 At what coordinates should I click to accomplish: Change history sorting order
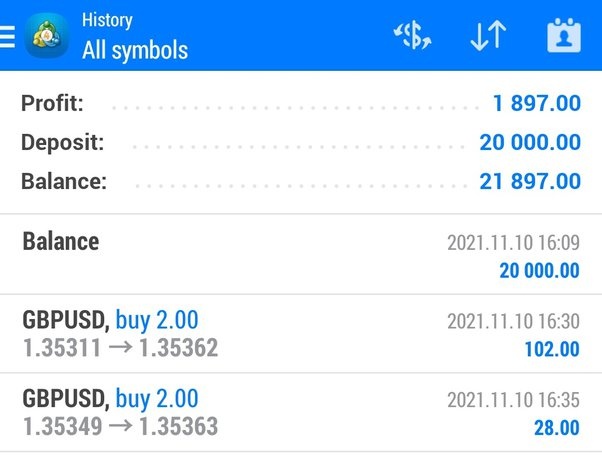(488, 36)
